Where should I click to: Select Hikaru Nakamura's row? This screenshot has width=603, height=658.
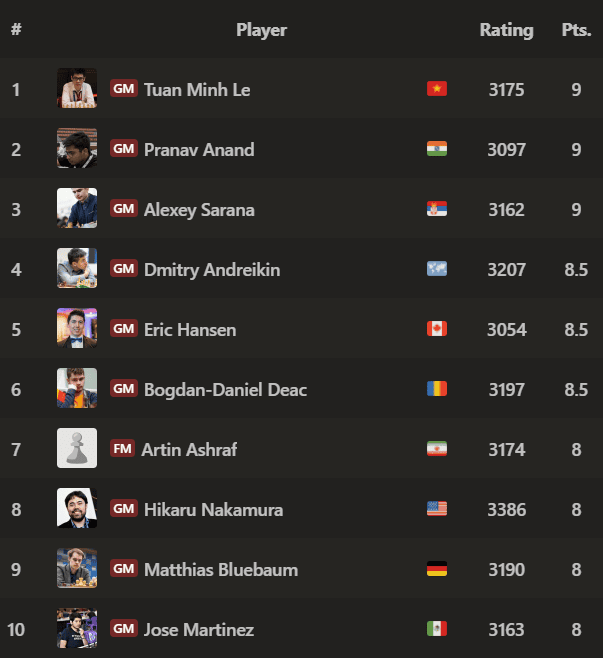213,510
